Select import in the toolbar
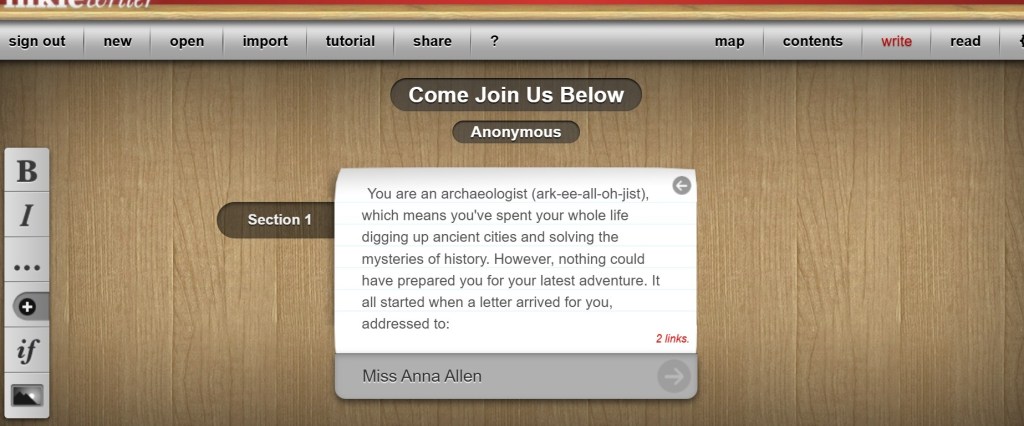The image size is (1024, 426). pyautogui.click(x=265, y=41)
